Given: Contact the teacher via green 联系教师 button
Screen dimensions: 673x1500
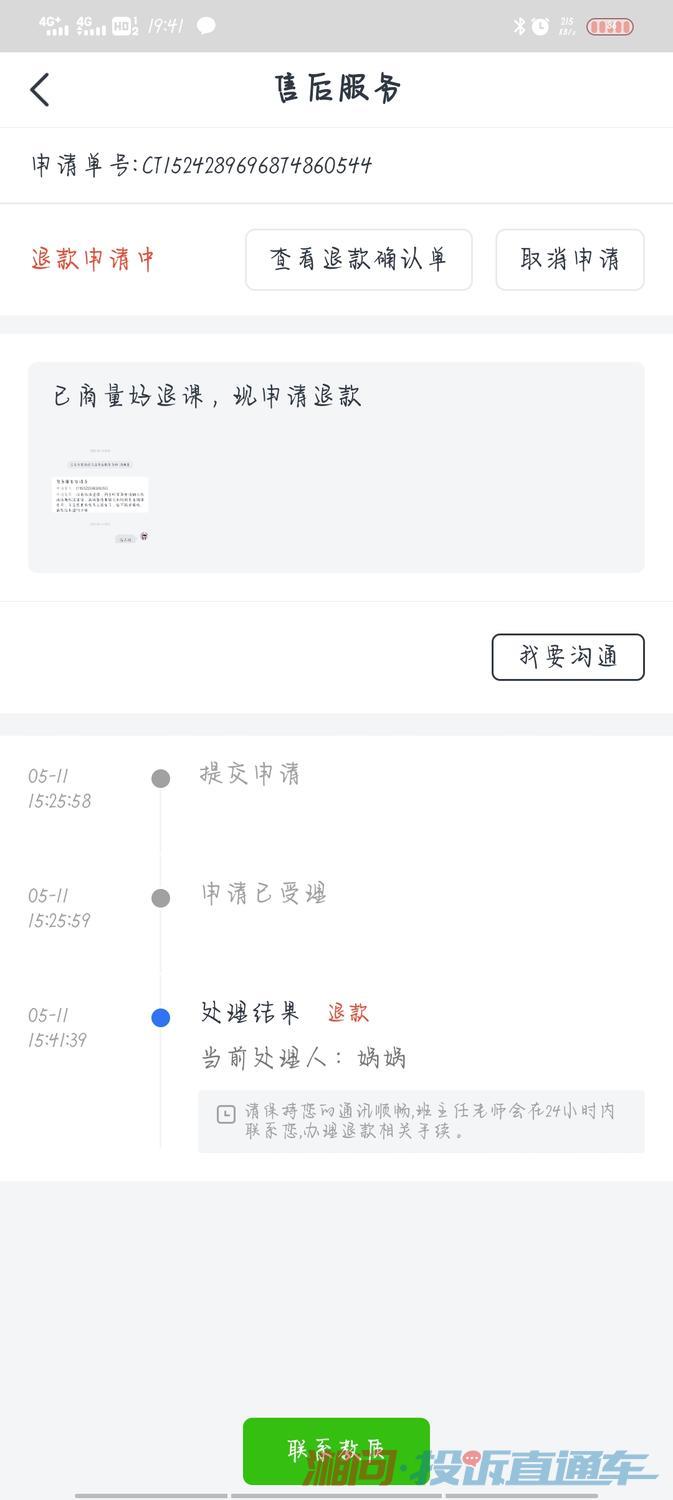Looking at the screenshot, I should coord(336,1450).
